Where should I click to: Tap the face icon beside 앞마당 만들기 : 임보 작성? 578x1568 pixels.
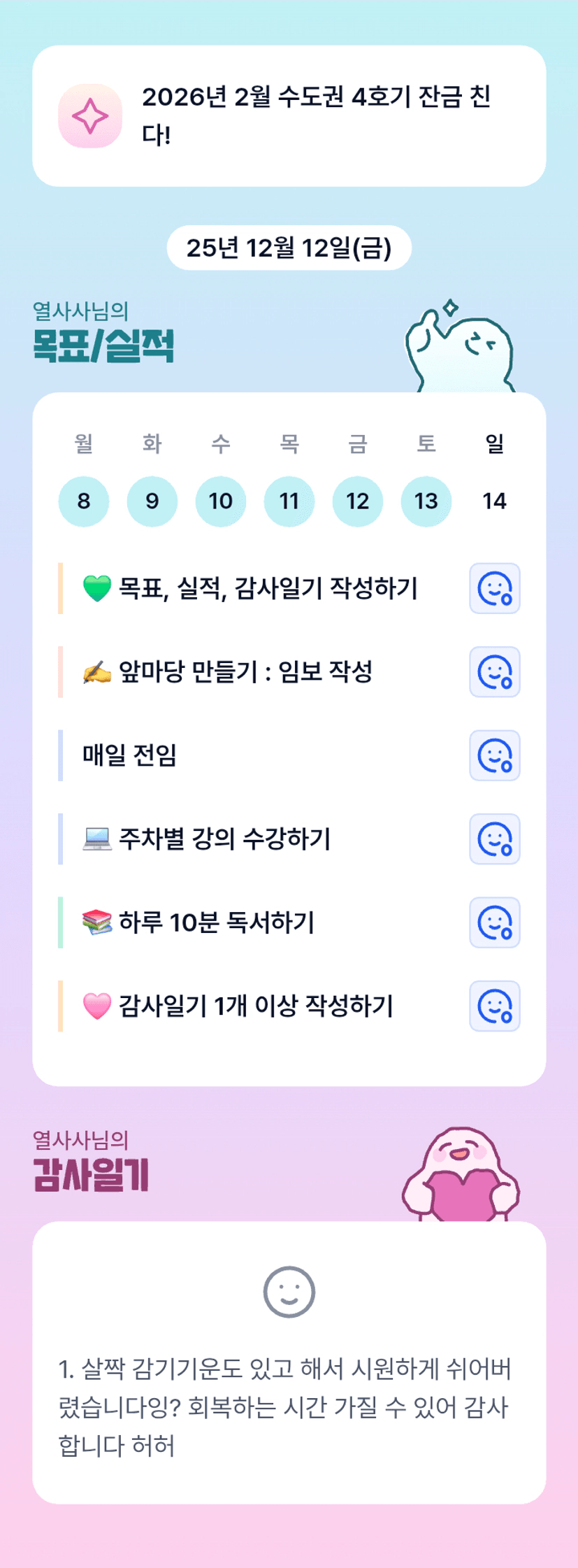[495, 672]
